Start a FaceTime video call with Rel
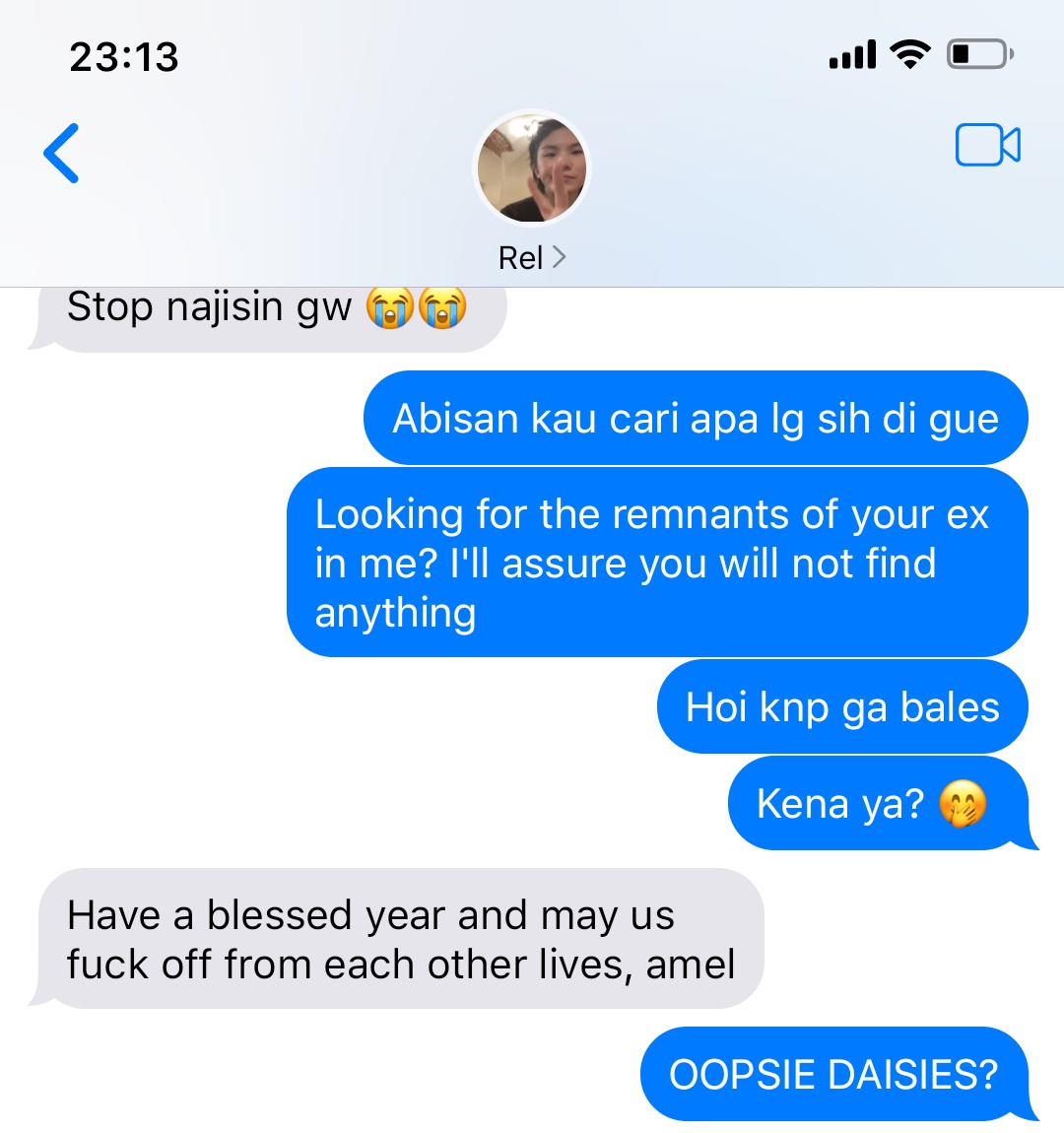The width and height of the screenshot is (1064, 1133). 987,146
